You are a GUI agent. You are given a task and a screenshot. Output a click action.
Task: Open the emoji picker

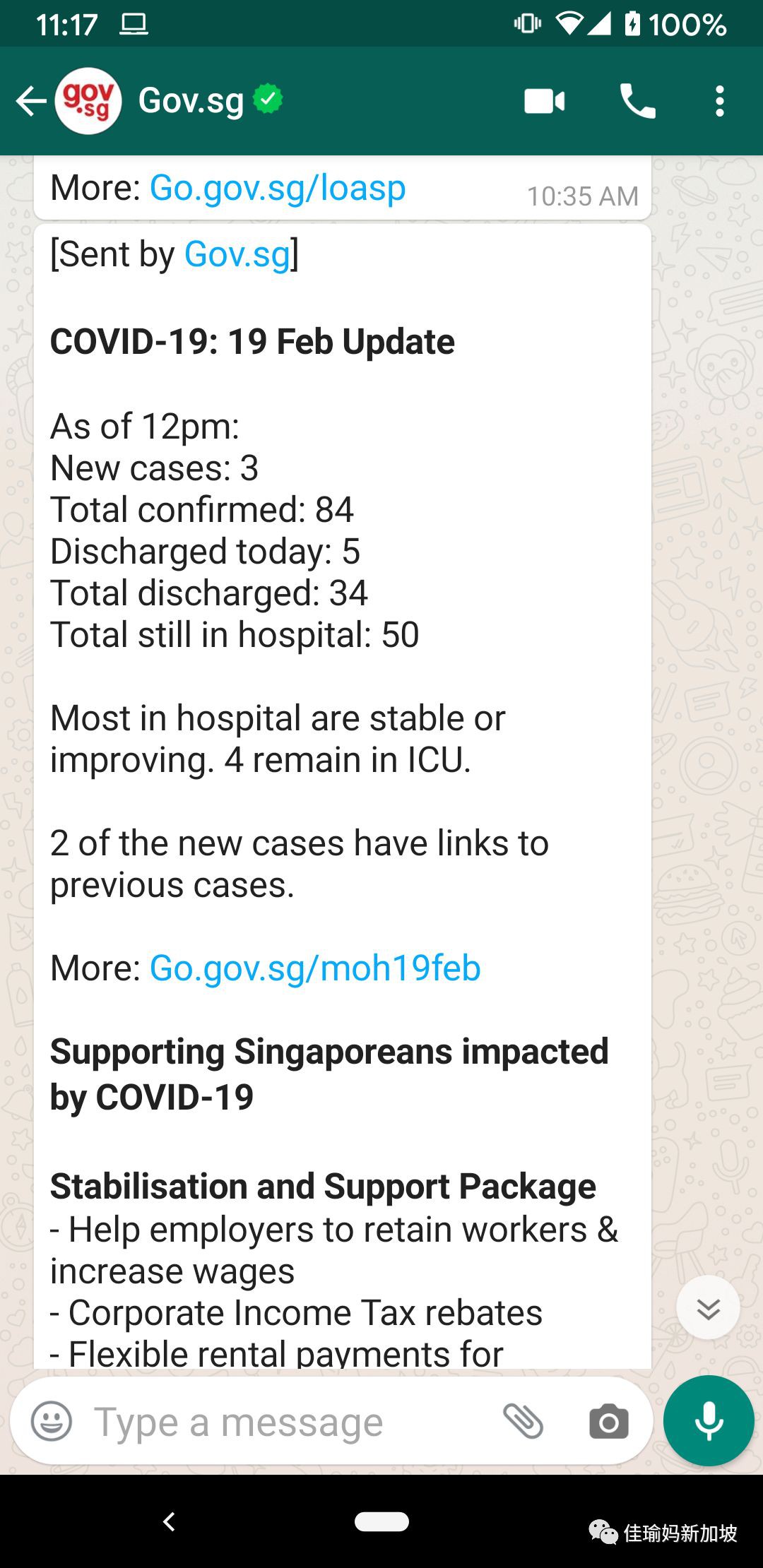click(52, 1421)
